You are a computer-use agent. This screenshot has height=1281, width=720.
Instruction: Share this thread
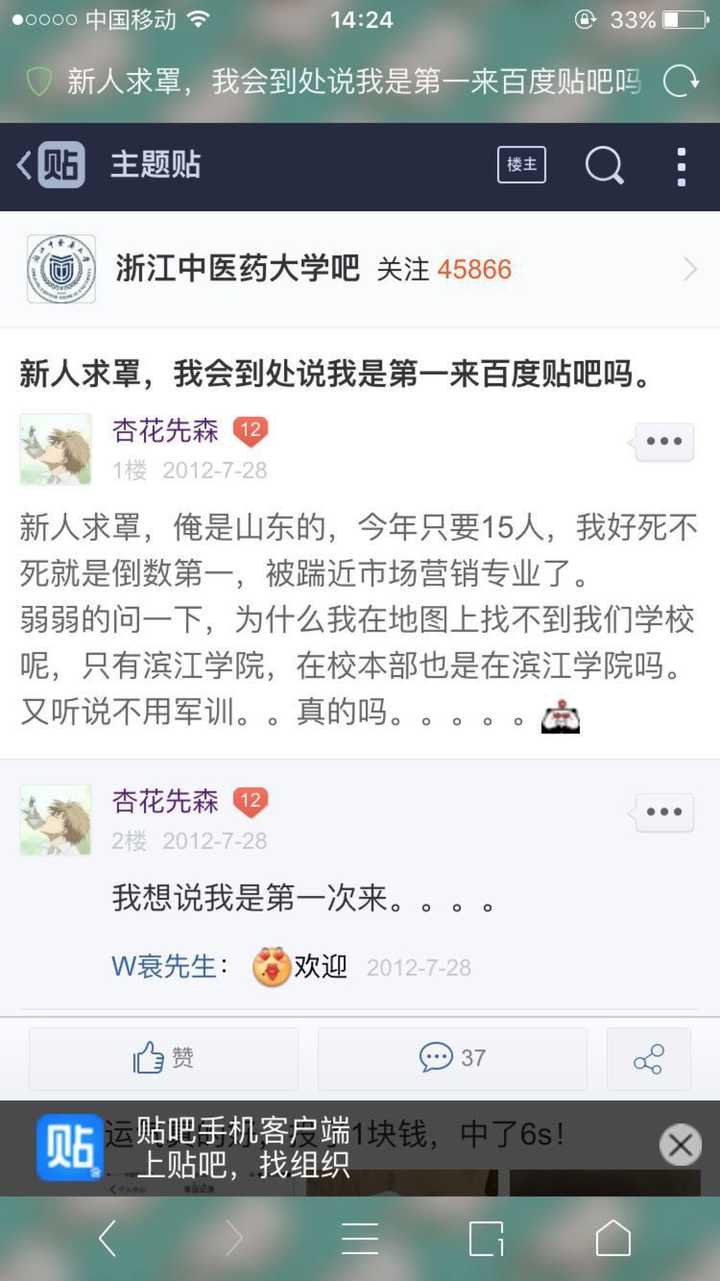click(x=648, y=1058)
